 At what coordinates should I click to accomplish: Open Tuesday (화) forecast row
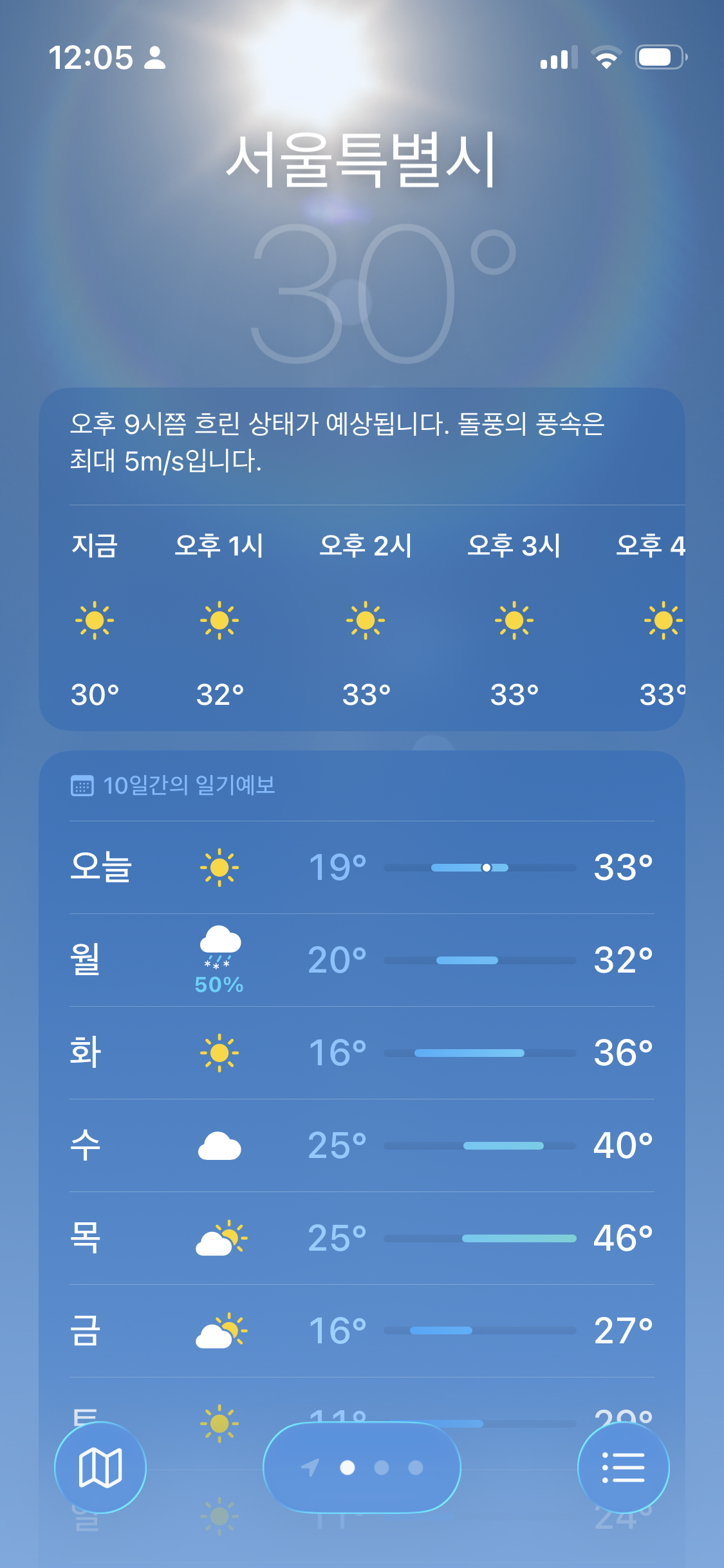[362, 1052]
